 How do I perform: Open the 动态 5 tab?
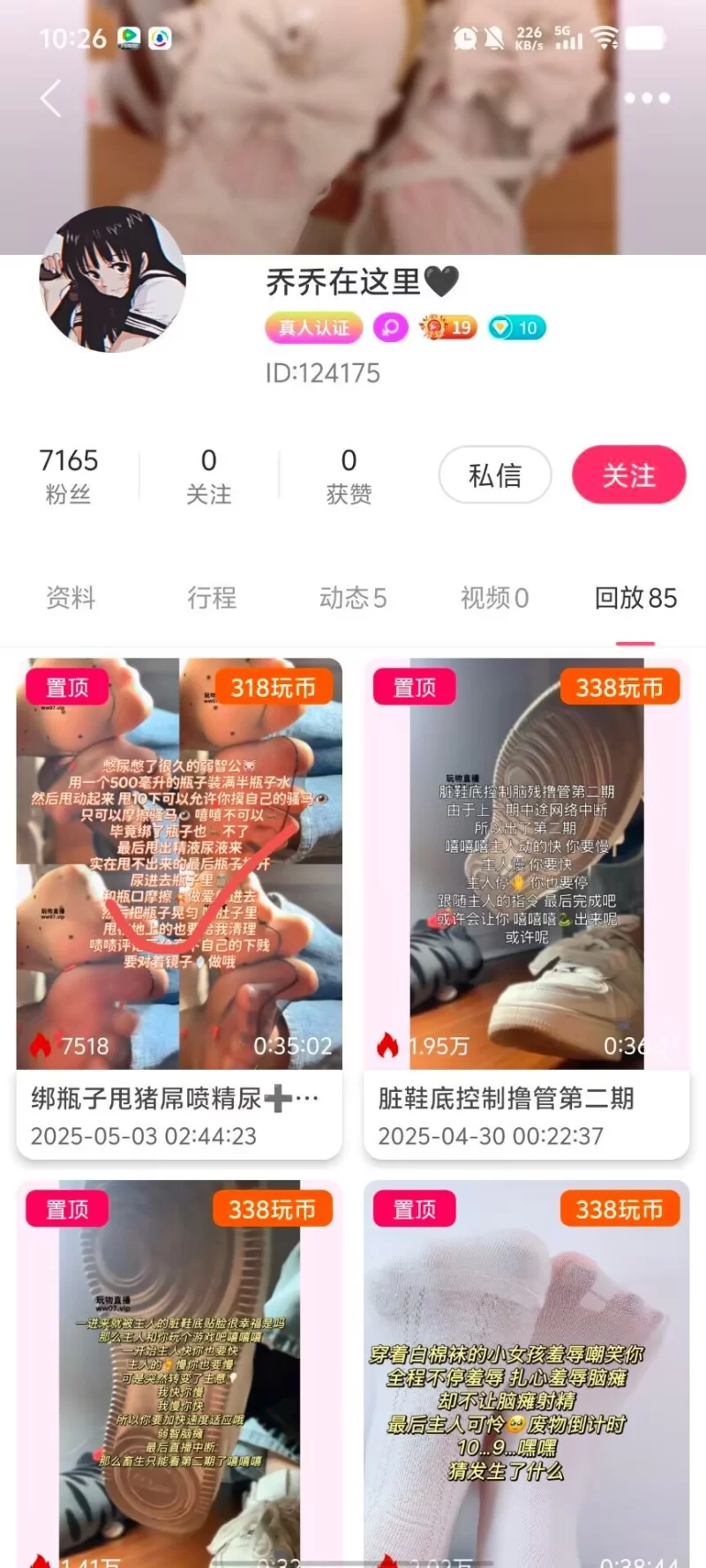(353, 598)
